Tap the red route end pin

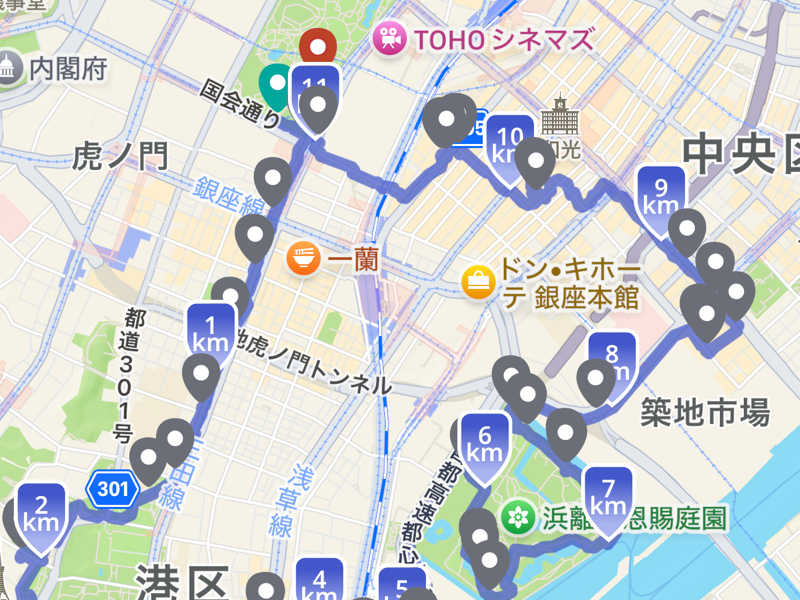pyautogui.click(x=318, y=45)
